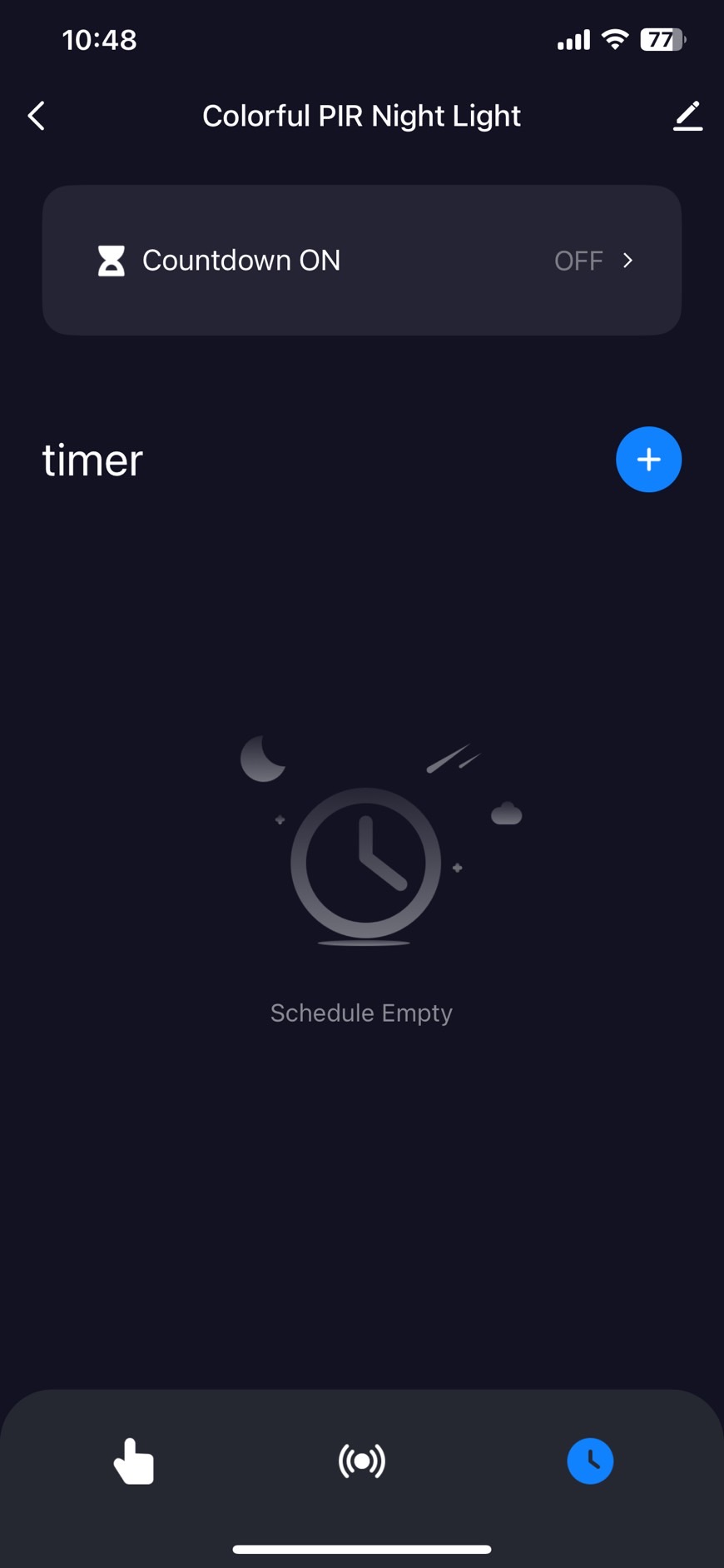Viewport: 724px width, 1568px height.
Task: Go back using the top-left arrow
Action: pyautogui.click(x=37, y=116)
